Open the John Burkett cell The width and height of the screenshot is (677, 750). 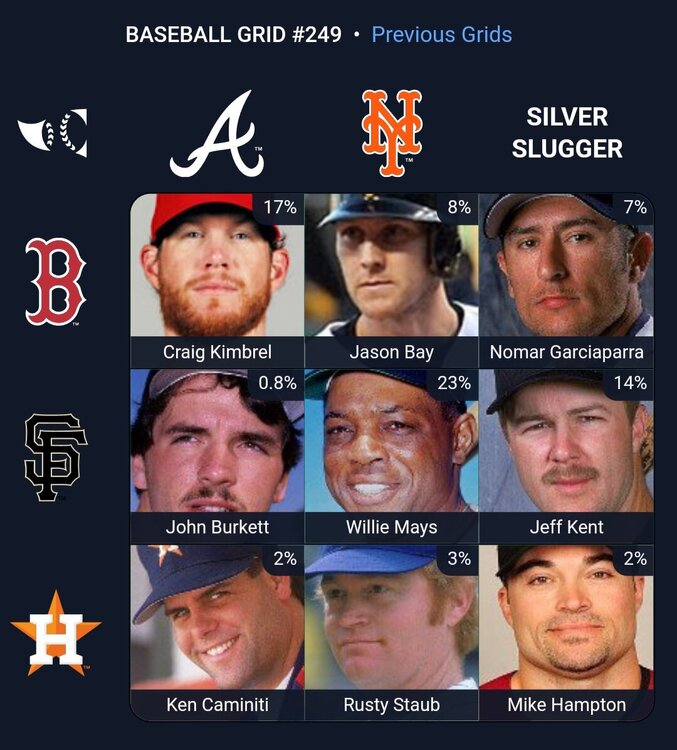[x=217, y=455]
